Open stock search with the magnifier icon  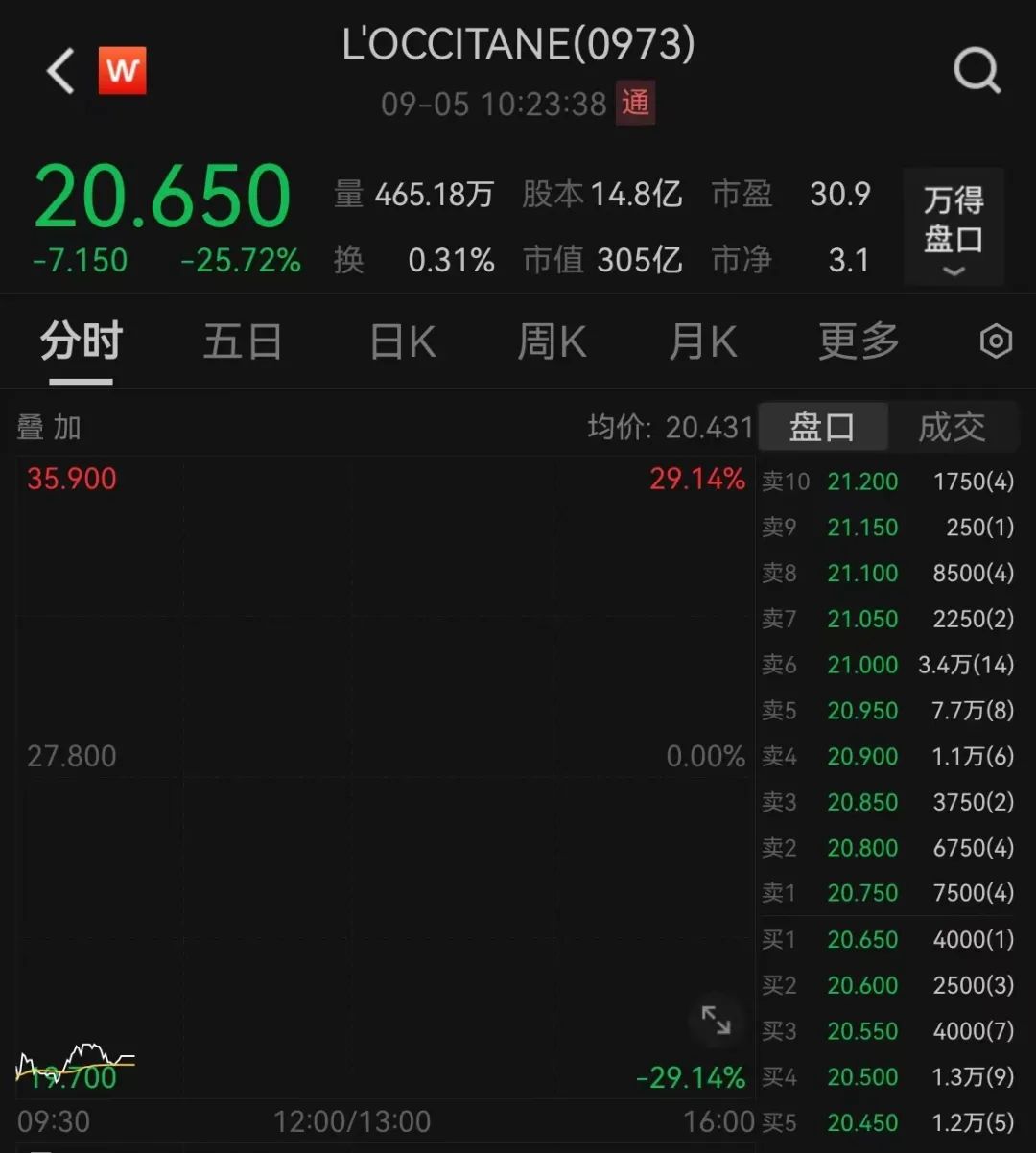(977, 70)
